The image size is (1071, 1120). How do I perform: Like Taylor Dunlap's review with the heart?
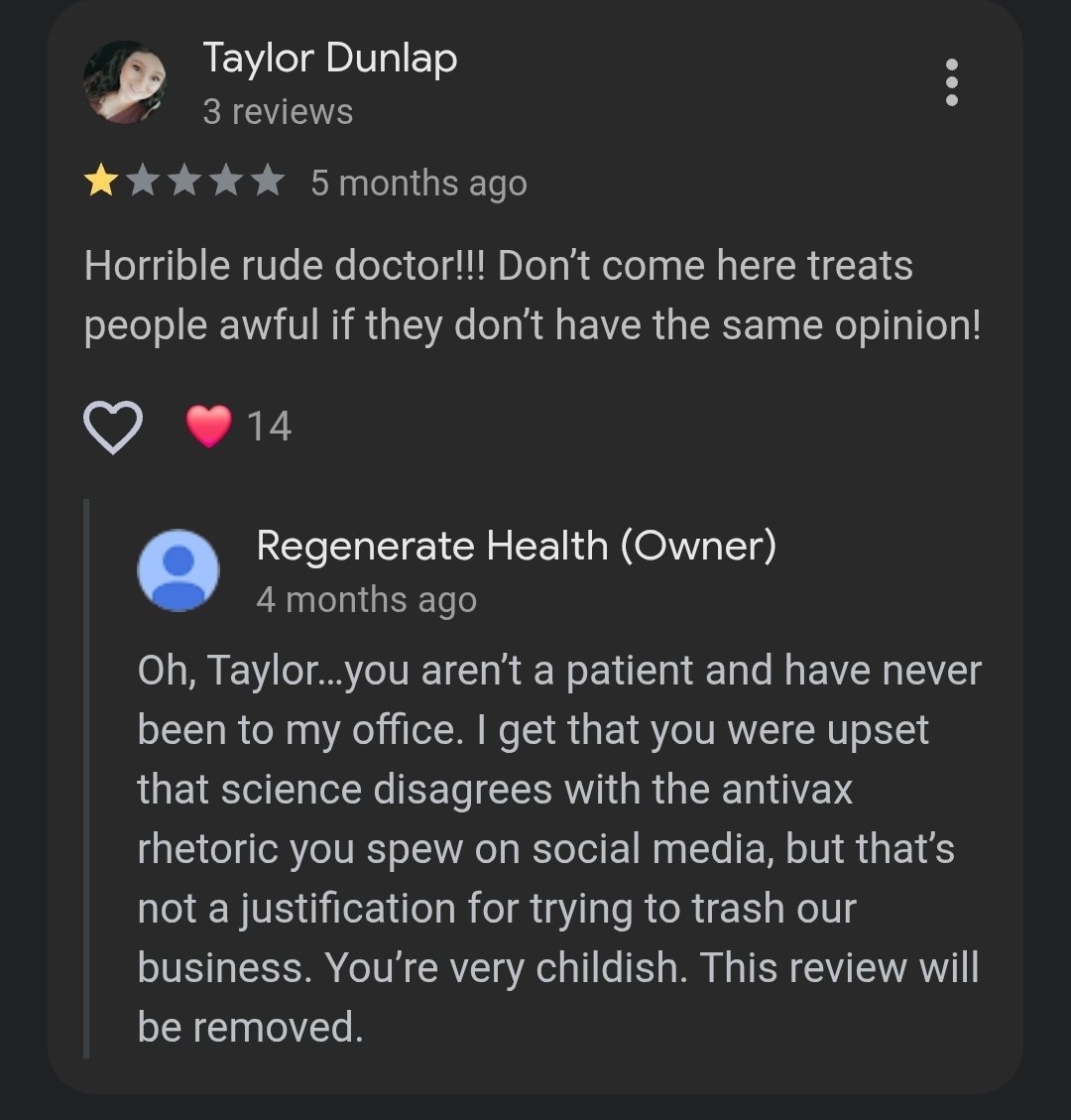(112, 428)
